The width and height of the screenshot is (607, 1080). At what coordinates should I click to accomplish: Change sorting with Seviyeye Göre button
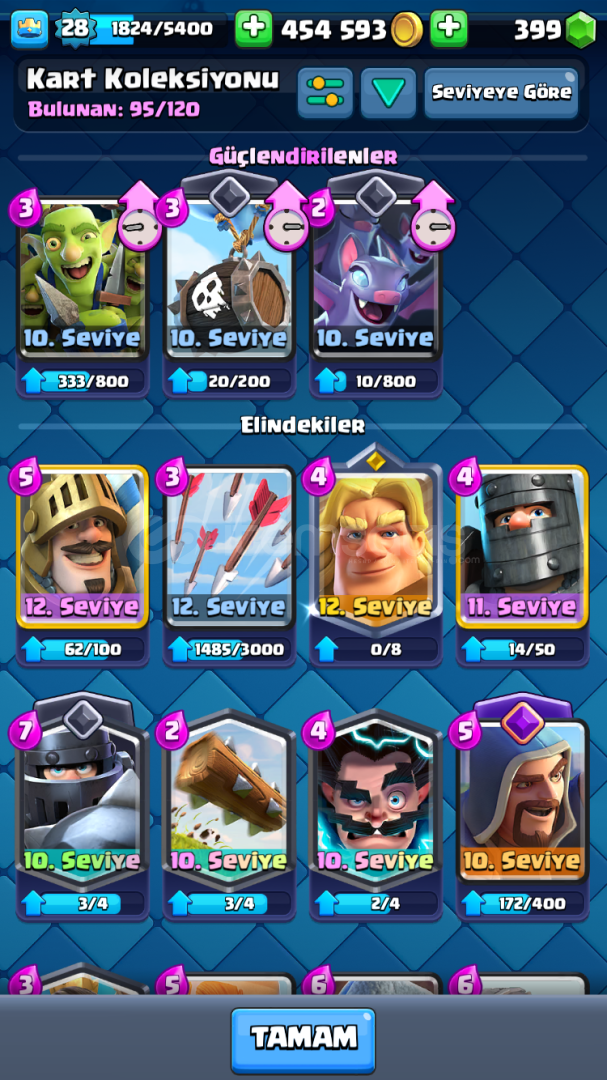click(x=502, y=92)
